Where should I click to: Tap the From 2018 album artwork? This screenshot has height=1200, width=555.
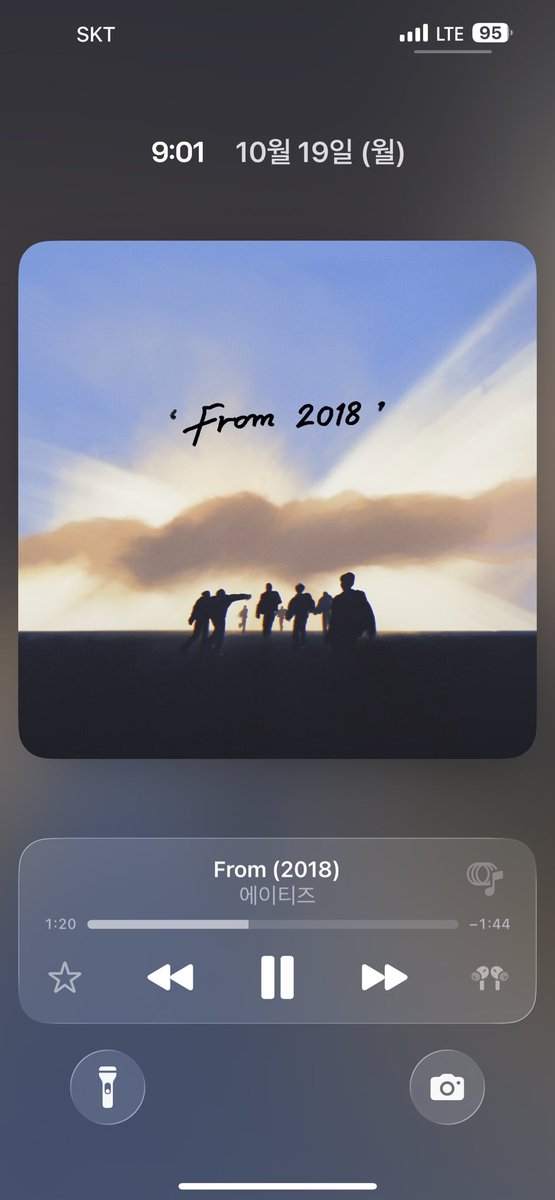[x=277, y=499]
